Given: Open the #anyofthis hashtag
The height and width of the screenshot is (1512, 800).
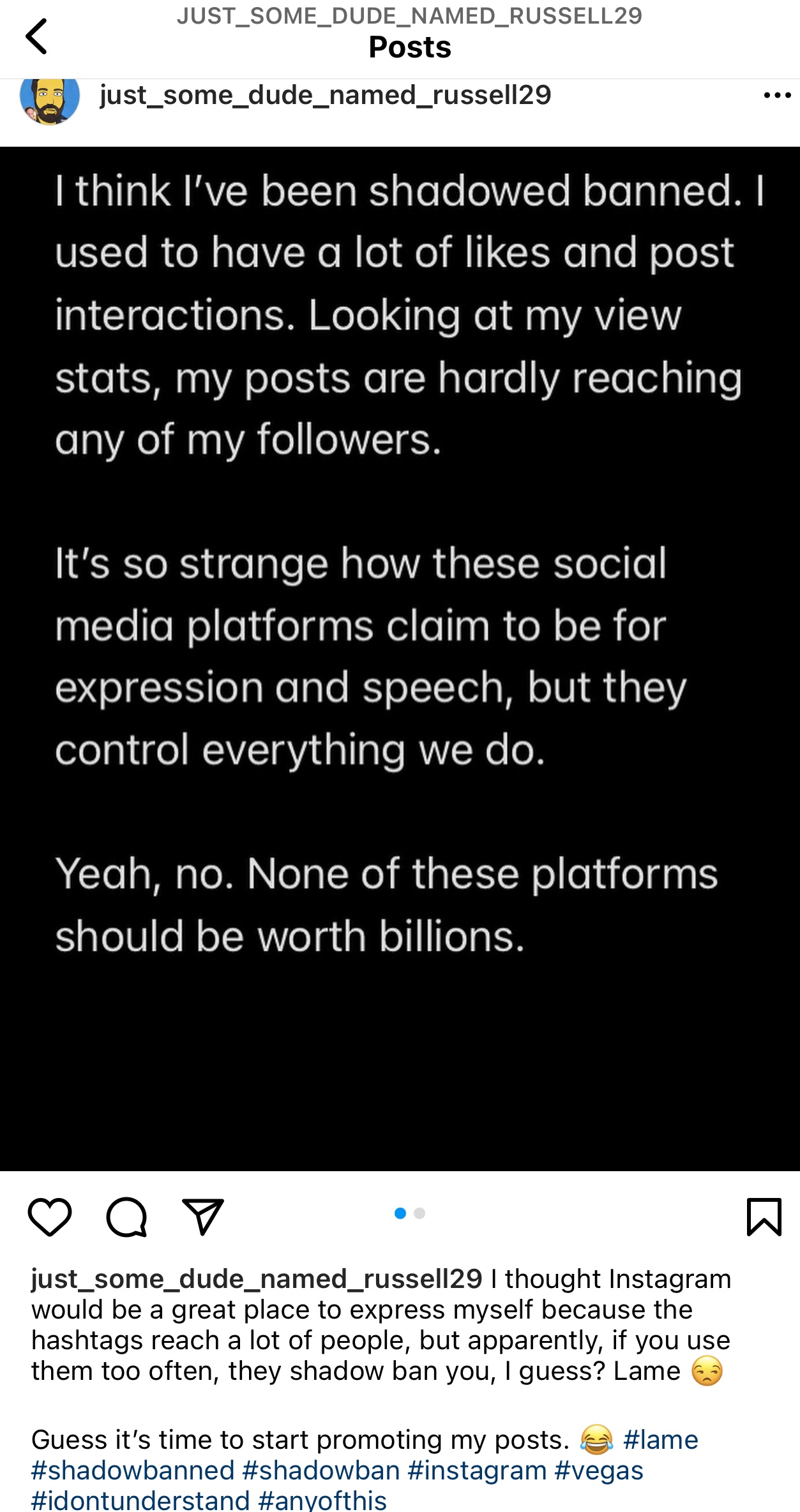Looking at the screenshot, I should click(x=322, y=1500).
